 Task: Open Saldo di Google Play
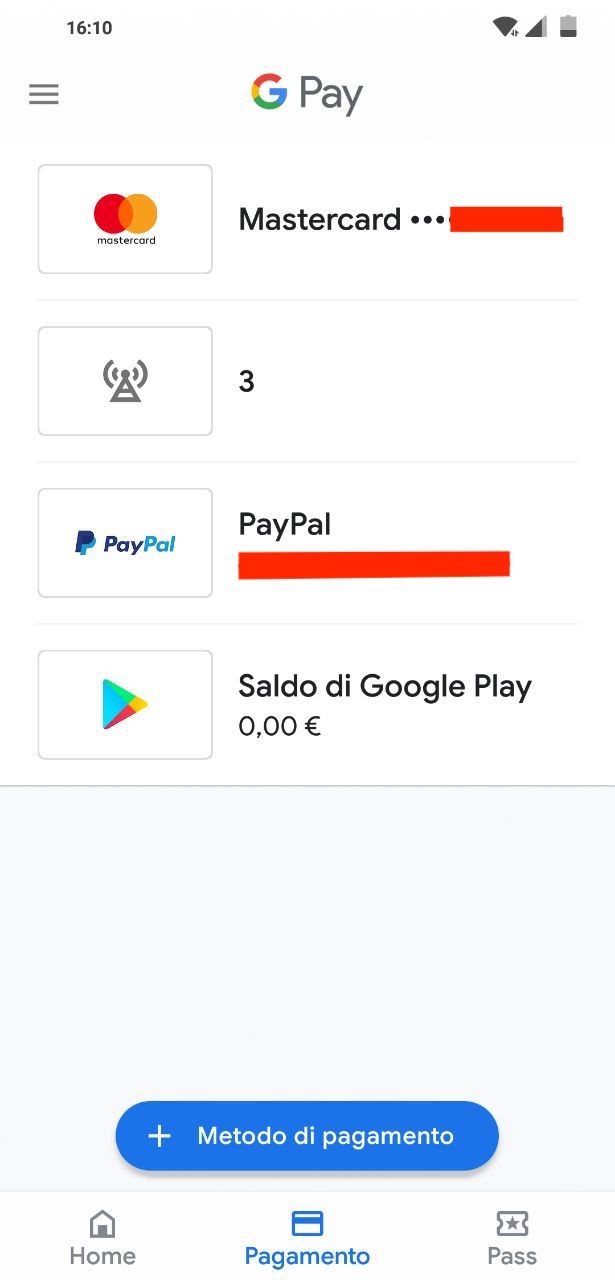coord(307,705)
